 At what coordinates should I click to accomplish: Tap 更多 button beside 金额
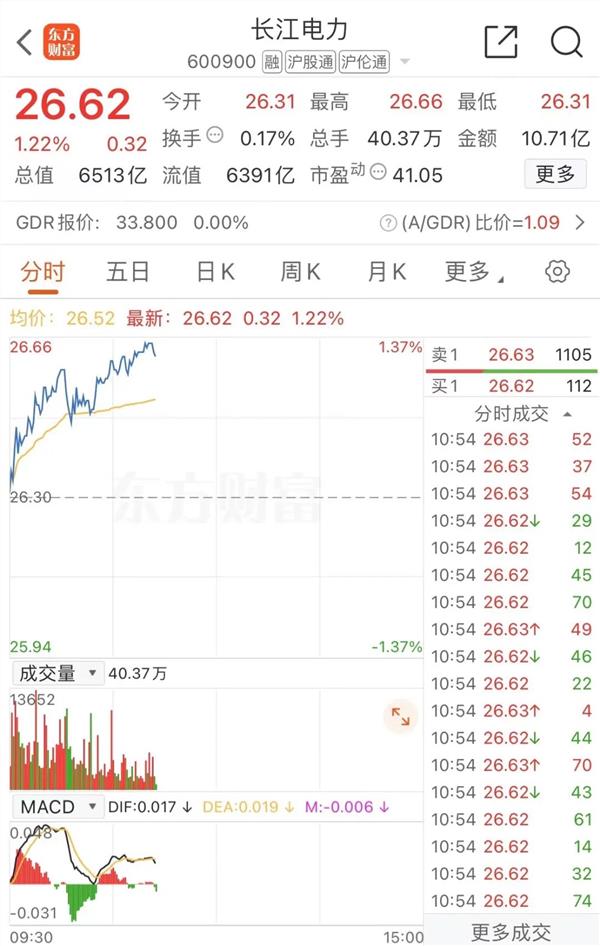tap(555, 174)
